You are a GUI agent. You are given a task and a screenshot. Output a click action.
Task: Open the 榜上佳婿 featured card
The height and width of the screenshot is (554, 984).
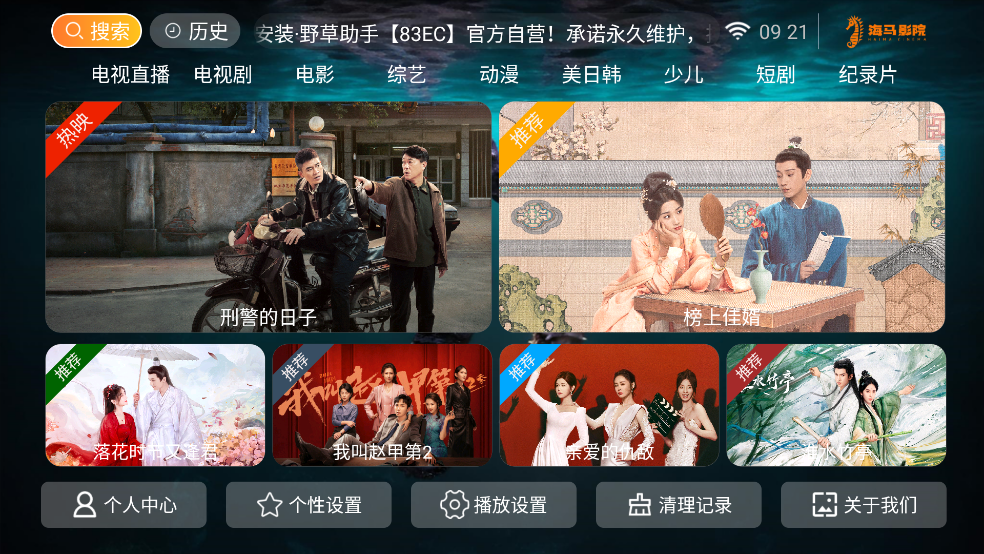pos(722,217)
